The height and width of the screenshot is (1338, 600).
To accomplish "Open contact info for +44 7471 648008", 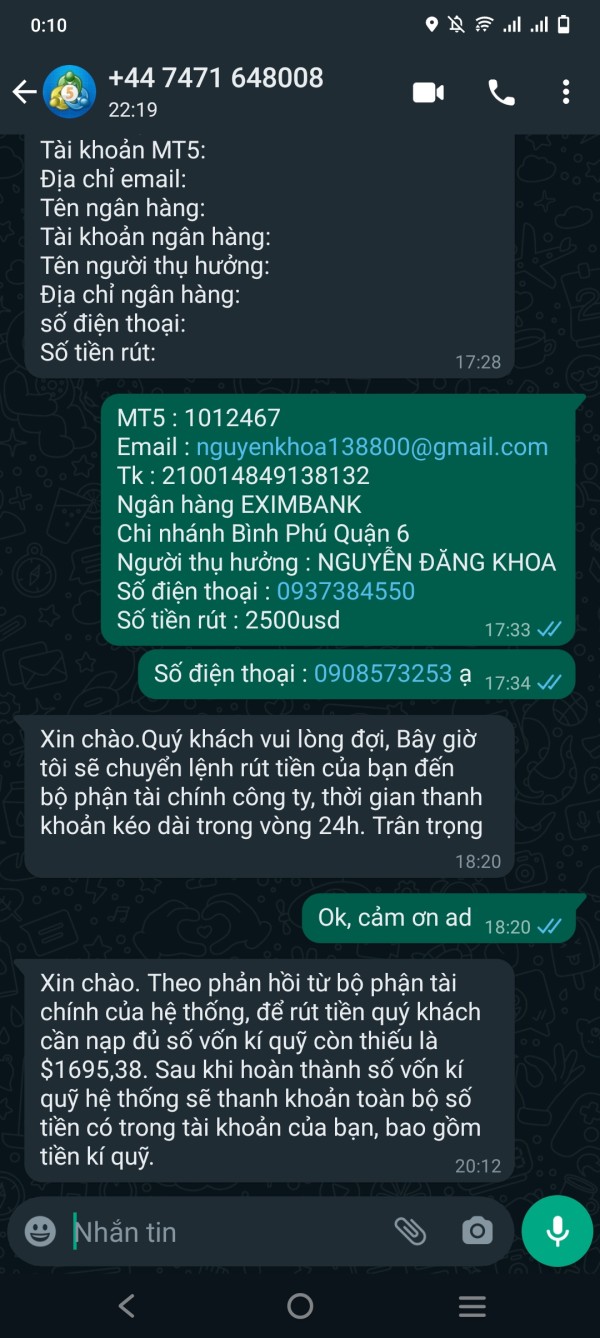I will point(215,91).
